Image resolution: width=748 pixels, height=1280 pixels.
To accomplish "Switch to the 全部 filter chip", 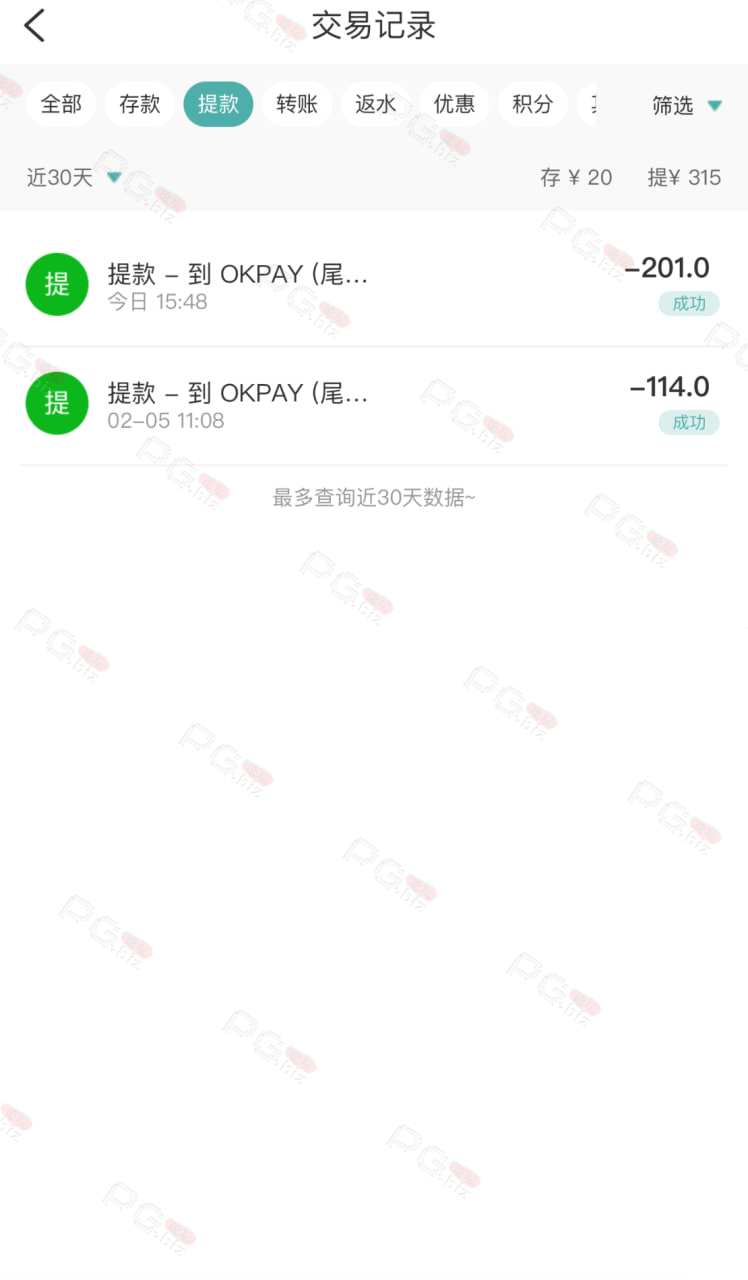I will [x=61, y=104].
